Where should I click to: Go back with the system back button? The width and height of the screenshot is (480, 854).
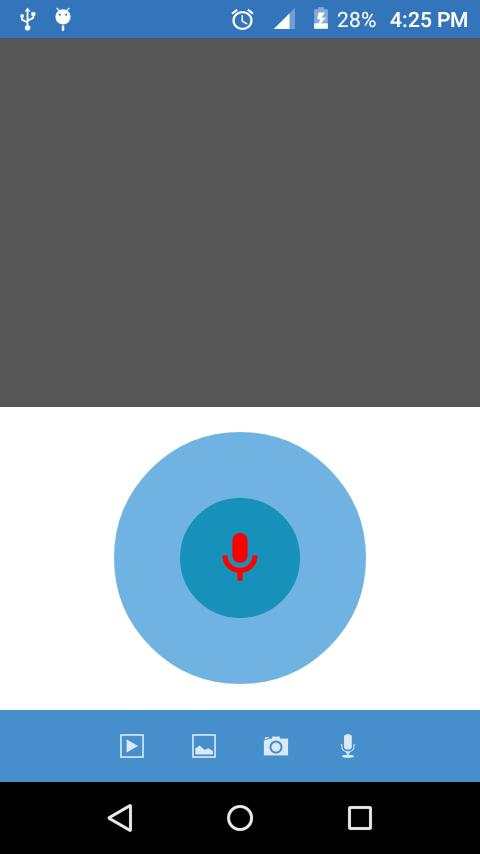tap(120, 818)
